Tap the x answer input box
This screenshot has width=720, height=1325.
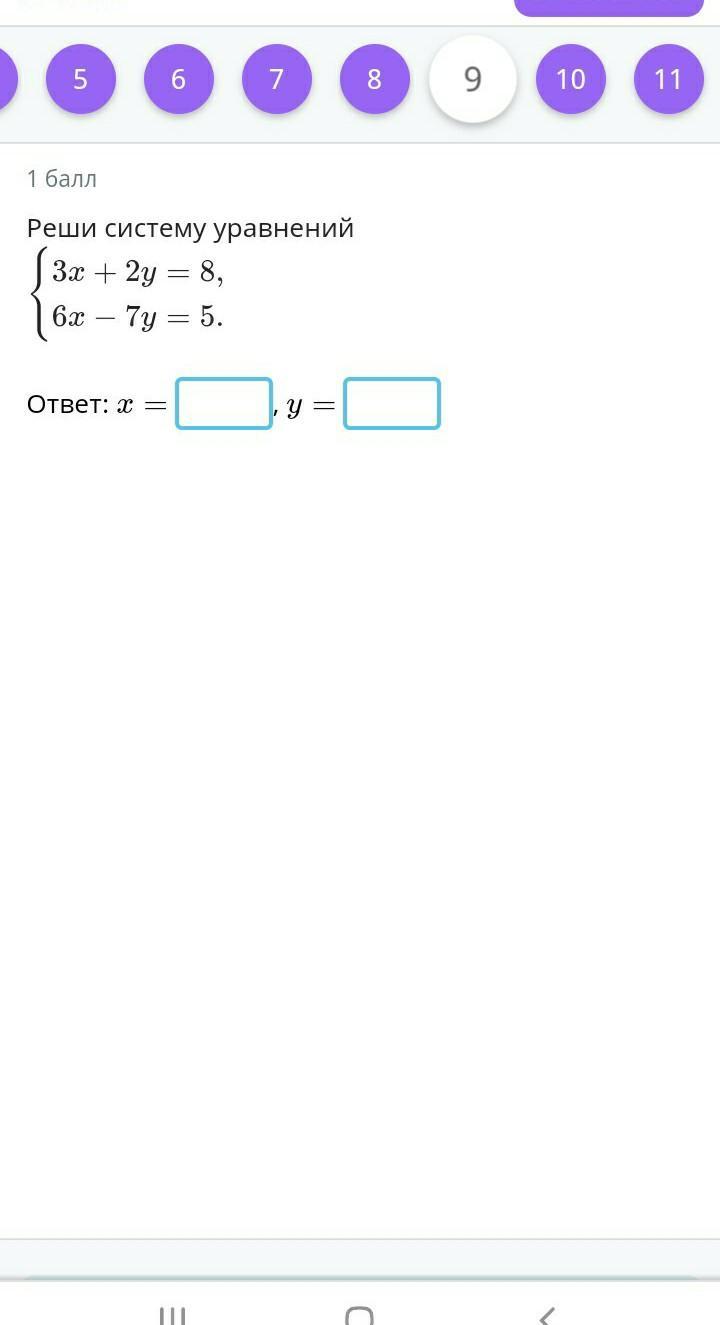point(224,403)
